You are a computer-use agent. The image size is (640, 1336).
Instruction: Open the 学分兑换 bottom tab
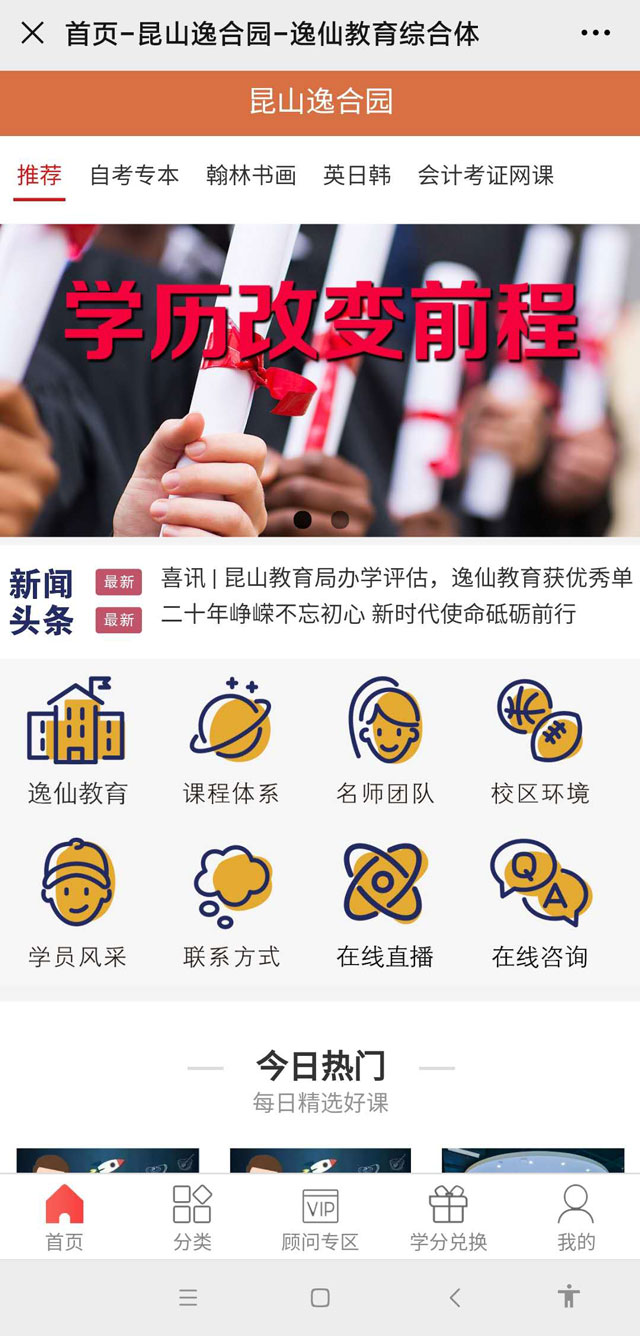448,1217
